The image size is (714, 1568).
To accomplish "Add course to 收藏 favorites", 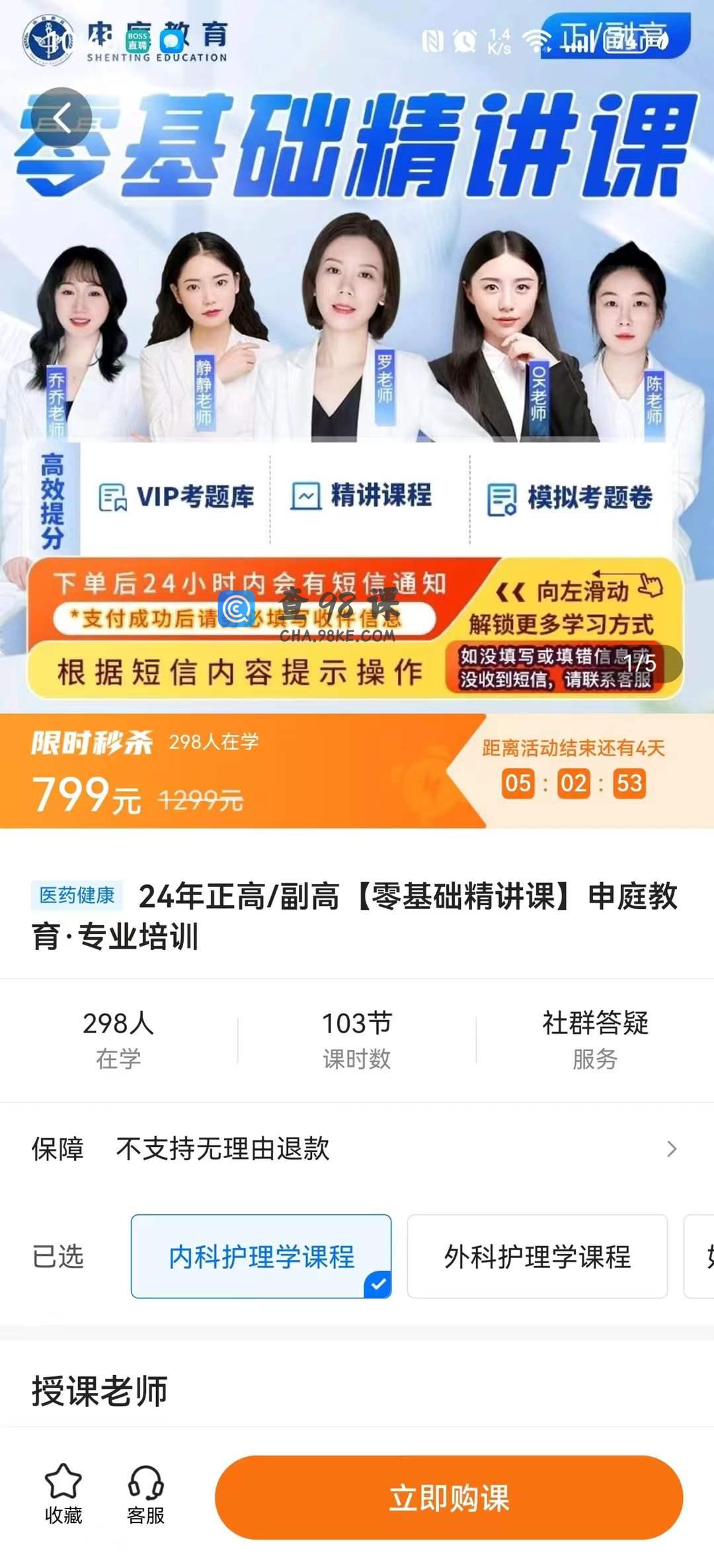I will (63, 1497).
